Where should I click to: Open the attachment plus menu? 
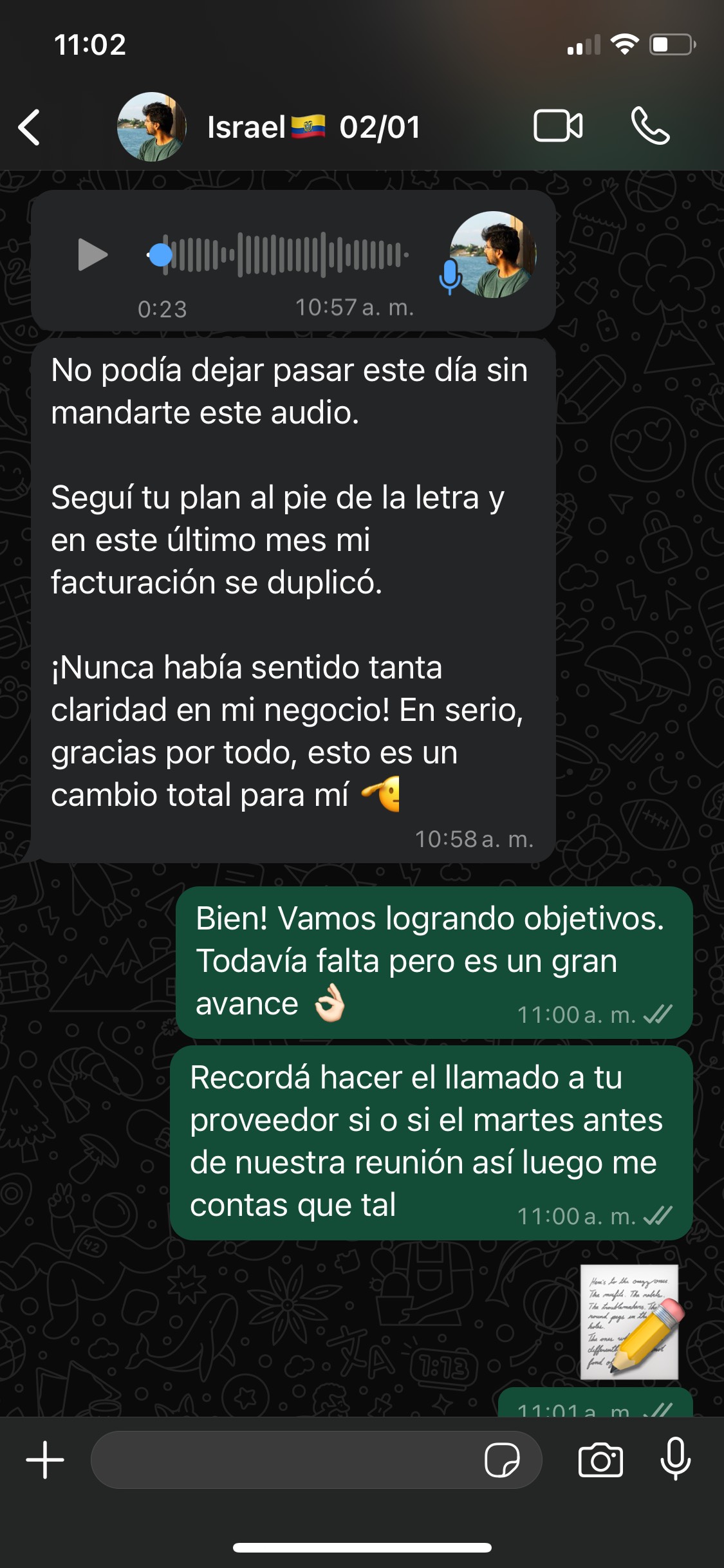coord(45,1460)
